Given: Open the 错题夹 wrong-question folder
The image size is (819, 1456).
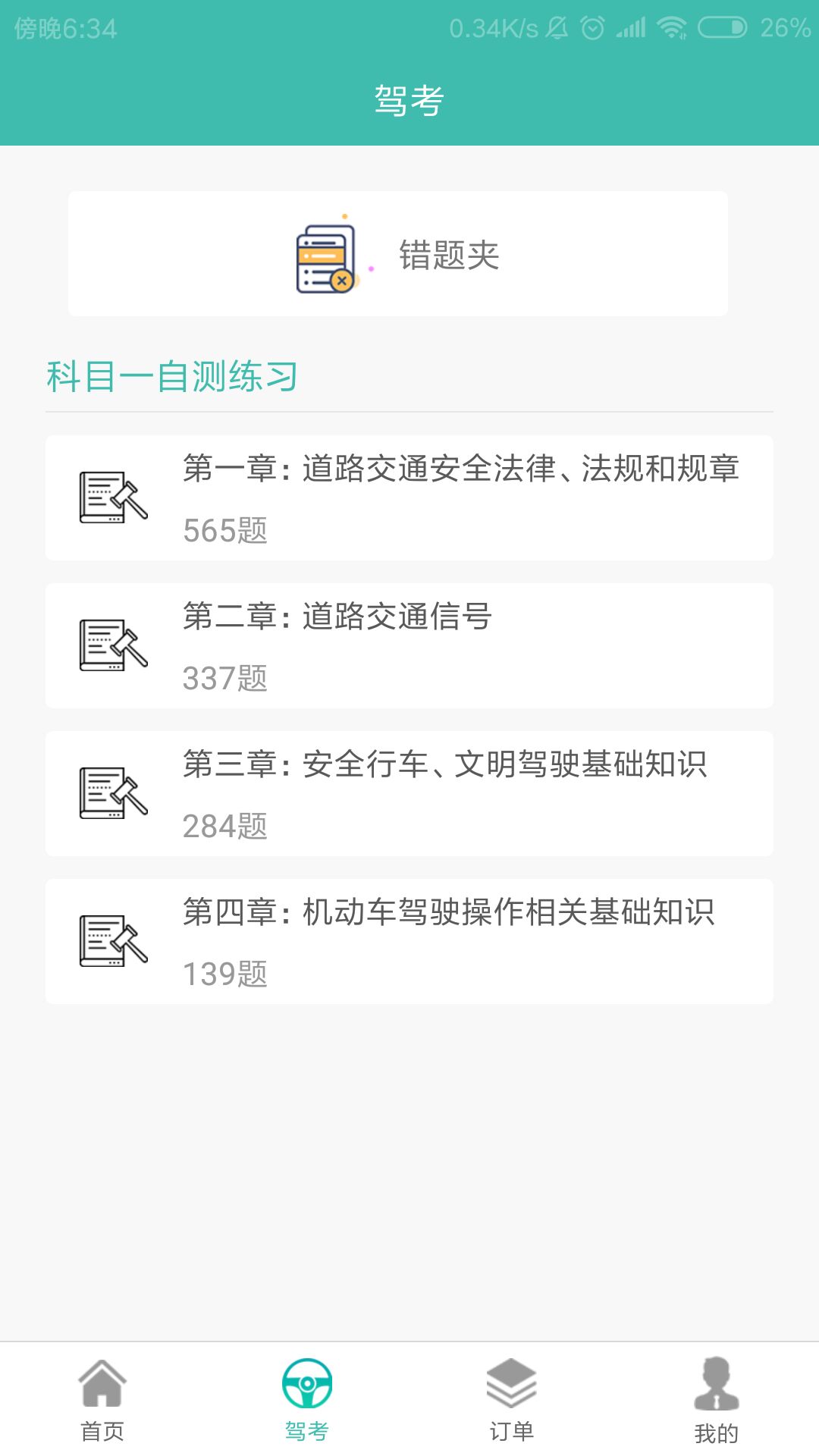Looking at the screenshot, I should click(398, 254).
